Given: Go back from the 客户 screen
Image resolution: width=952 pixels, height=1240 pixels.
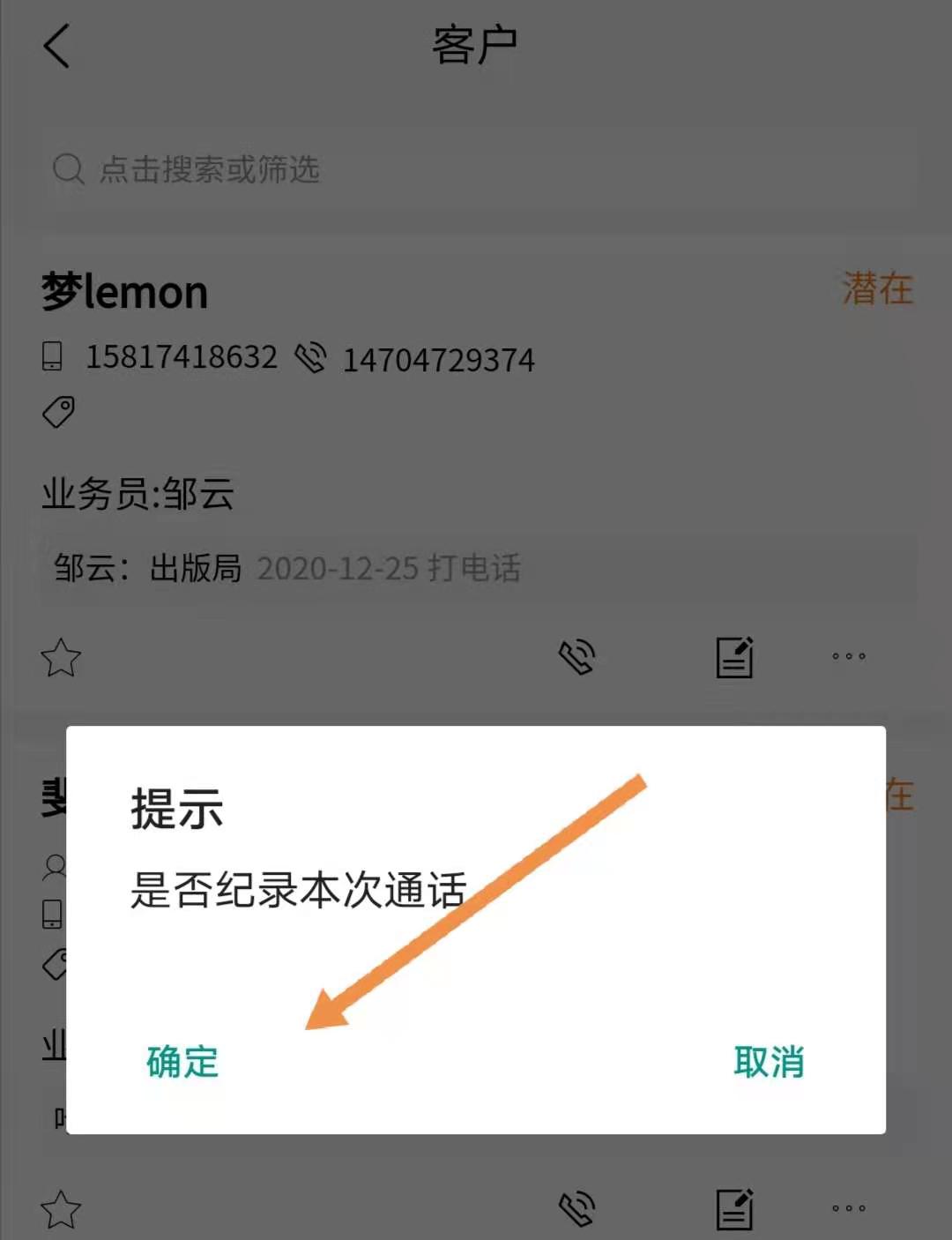Looking at the screenshot, I should pos(56,46).
